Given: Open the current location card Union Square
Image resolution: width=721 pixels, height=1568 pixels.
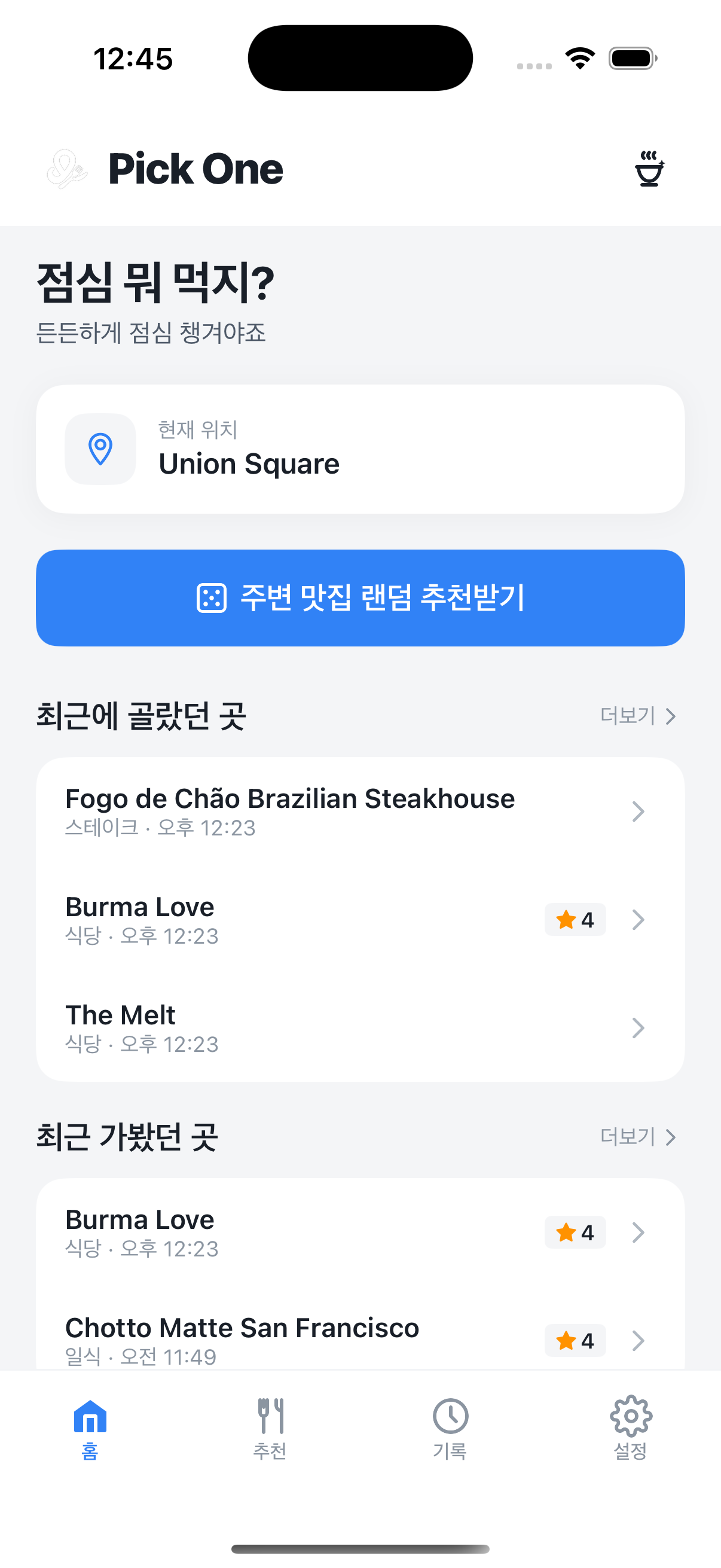Looking at the screenshot, I should pyautogui.click(x=360, y=449).
